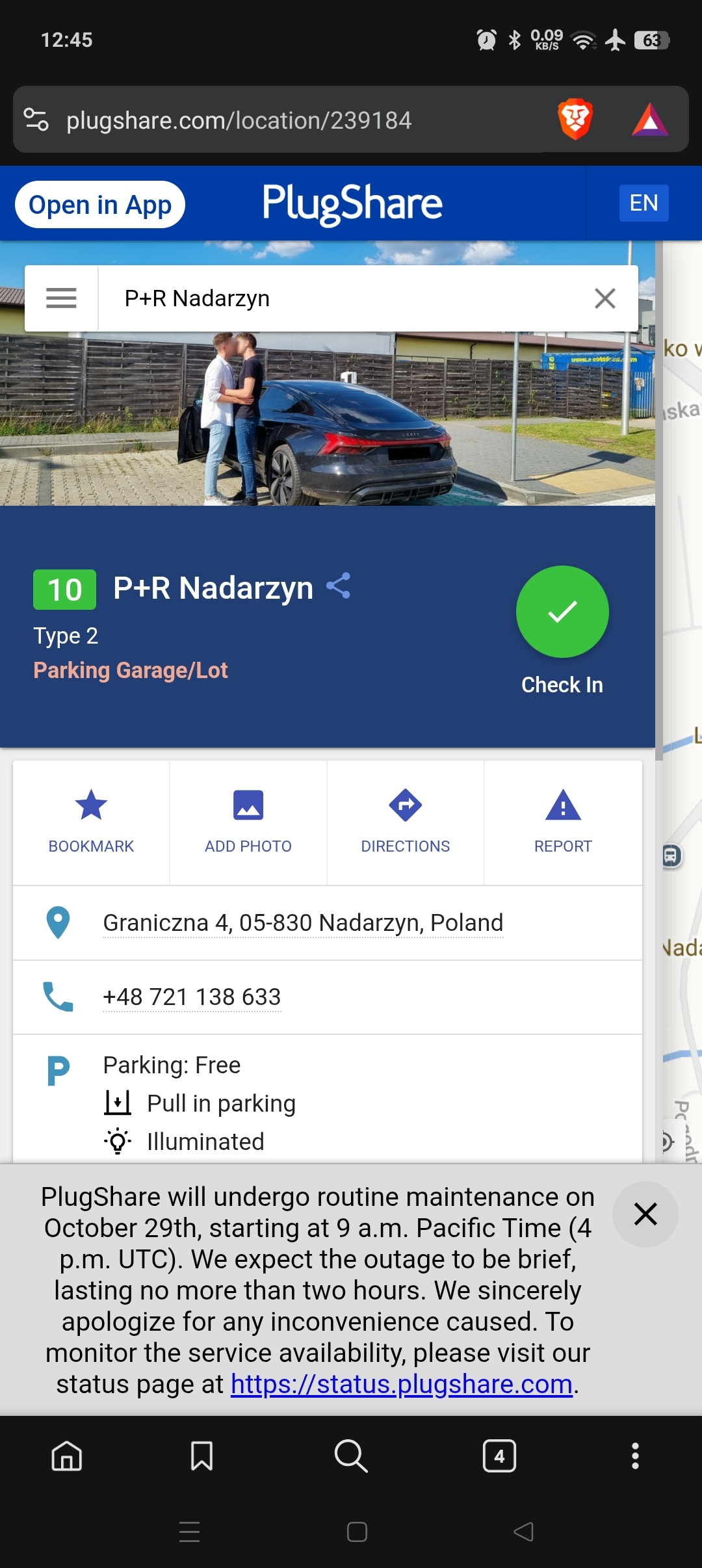Get directions to P+R Nadarzyn
This screenshot has width=702, height=1568.
point(406,821)
